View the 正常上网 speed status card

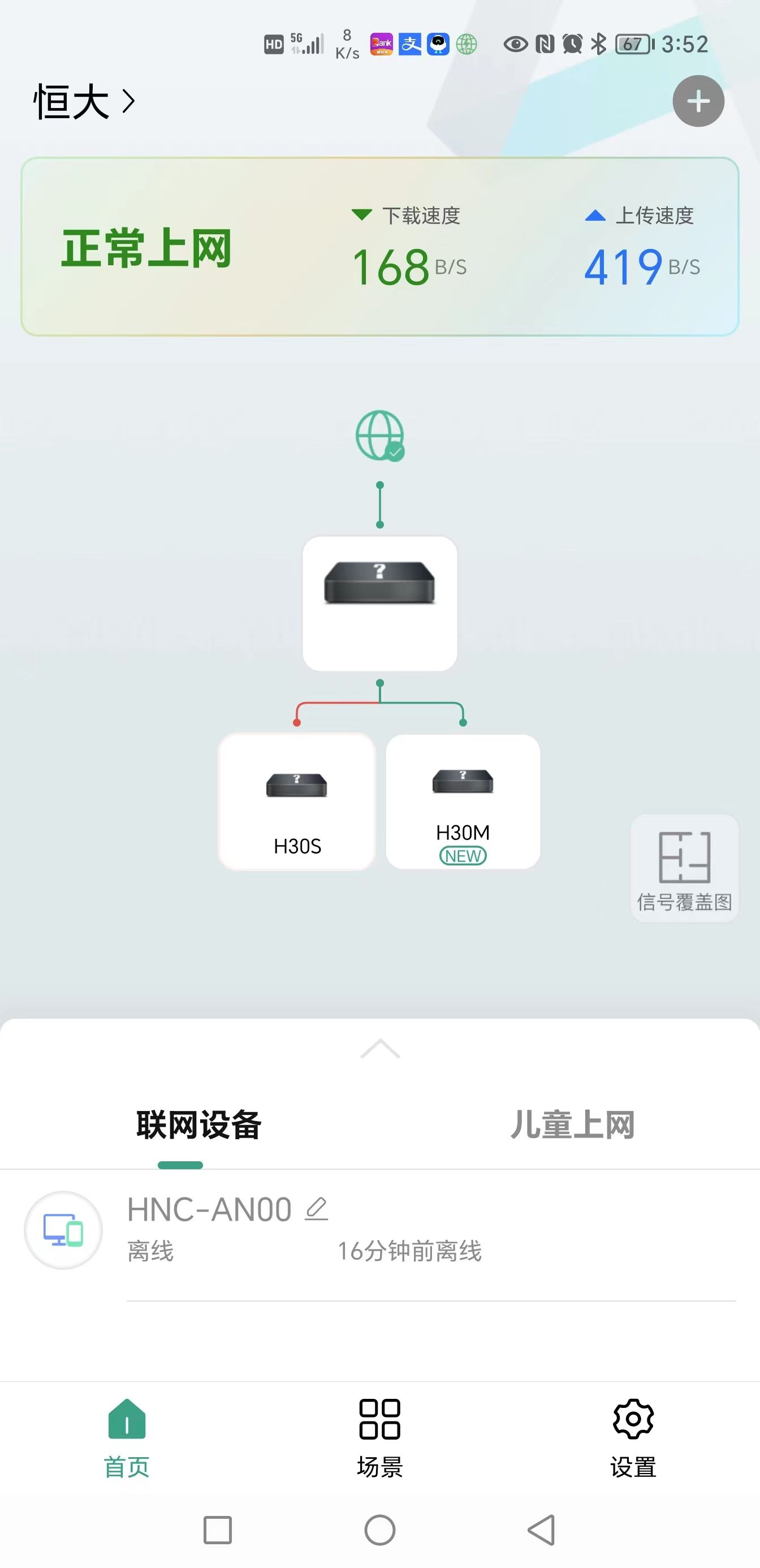coord(379,247)
